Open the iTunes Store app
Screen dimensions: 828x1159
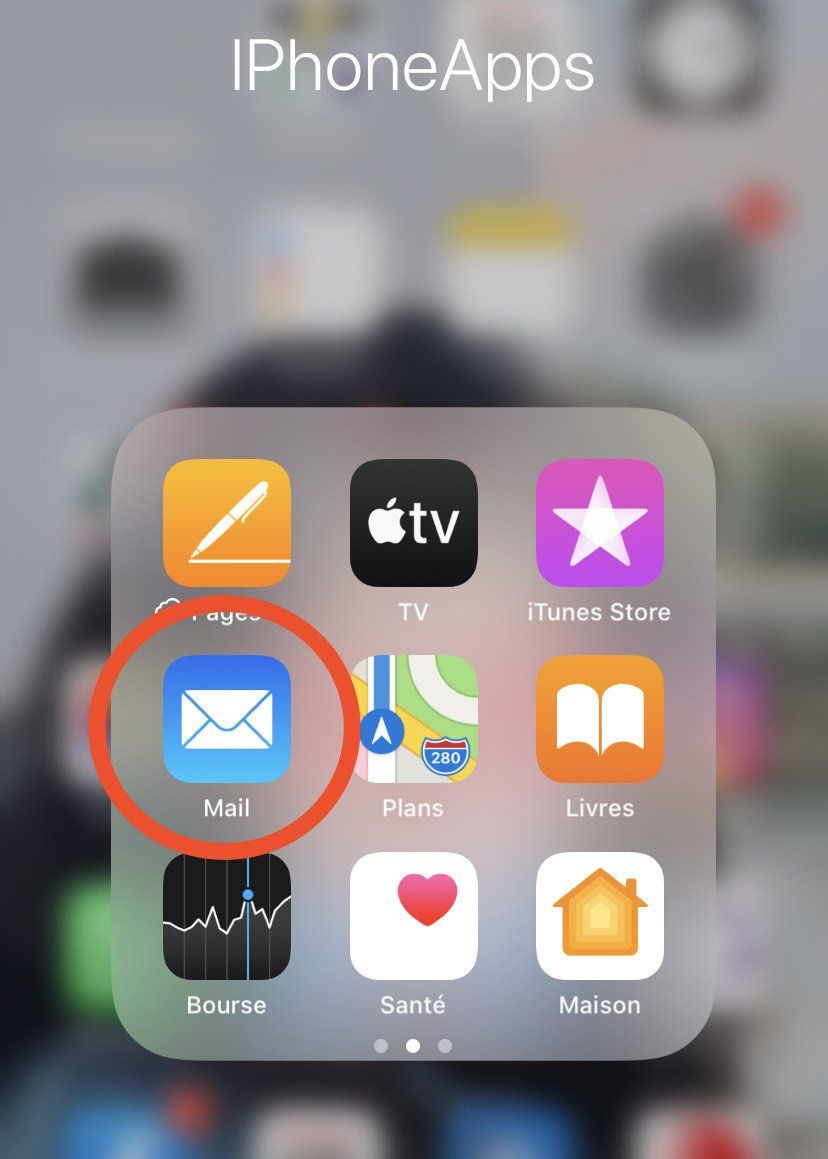coord(599,522)
